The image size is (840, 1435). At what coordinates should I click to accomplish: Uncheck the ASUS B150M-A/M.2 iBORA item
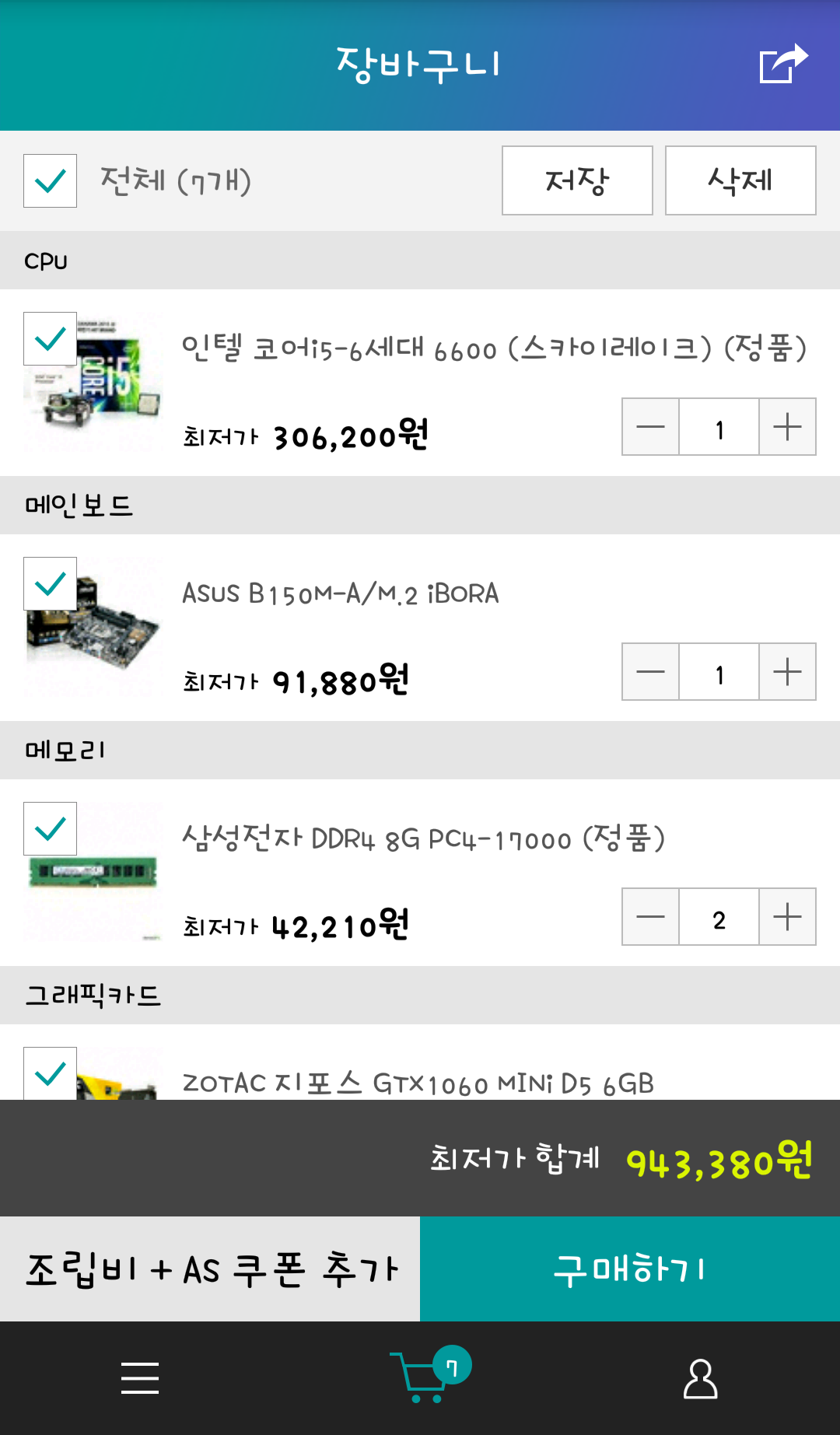[51, 584]
